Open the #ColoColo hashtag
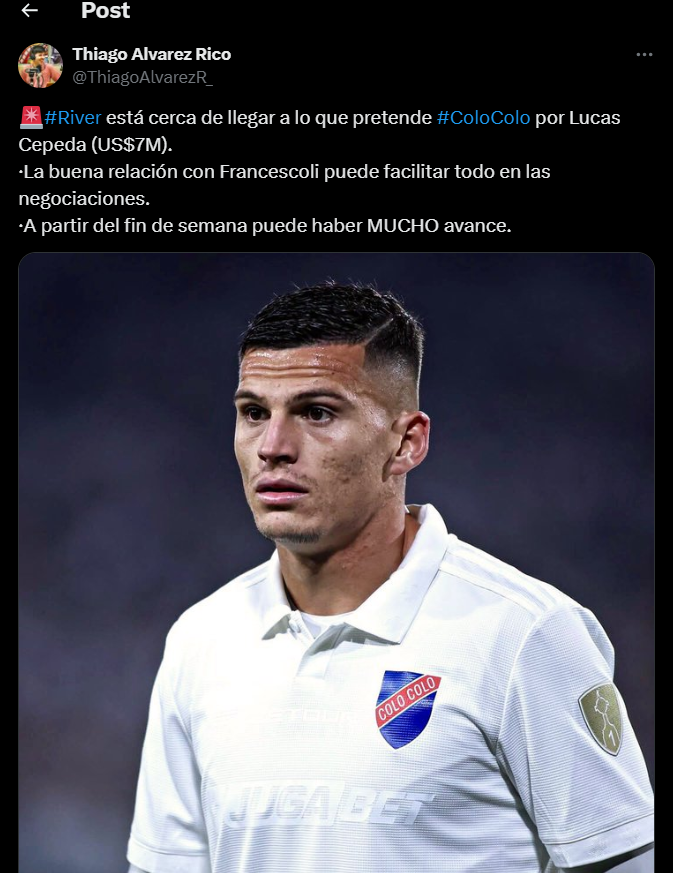Screen dimensions: 673x873 point(483,118)
